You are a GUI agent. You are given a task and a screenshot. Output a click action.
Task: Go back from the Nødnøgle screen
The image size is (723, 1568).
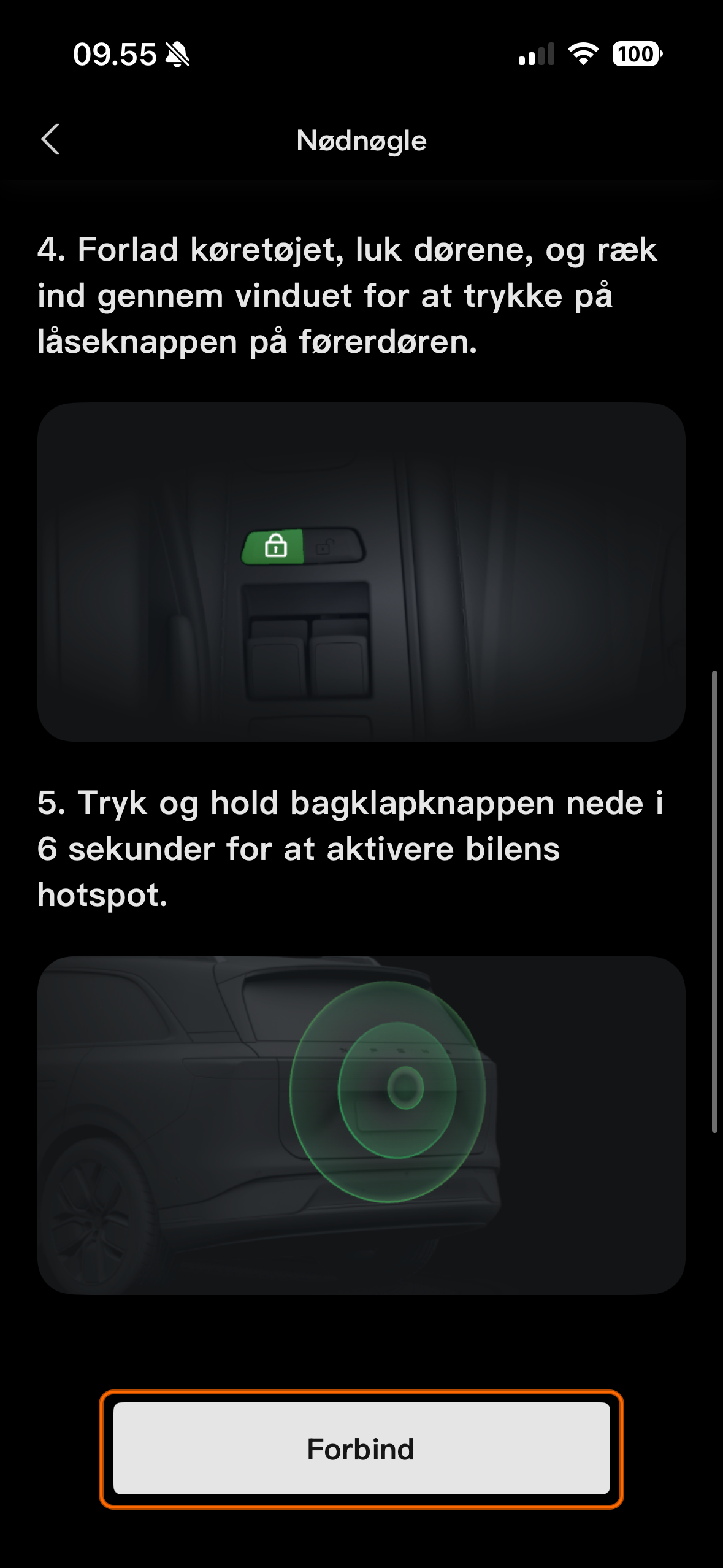coord(51,140)
